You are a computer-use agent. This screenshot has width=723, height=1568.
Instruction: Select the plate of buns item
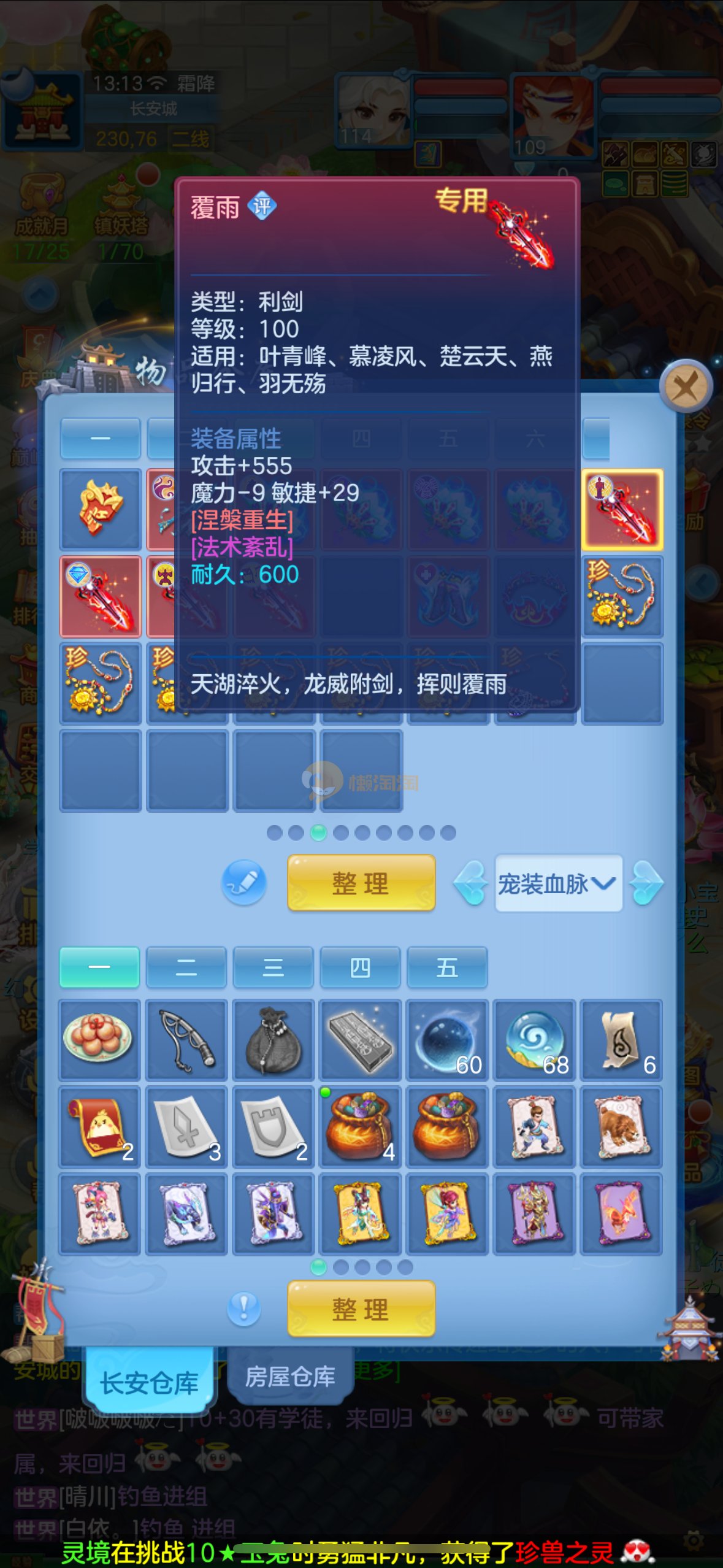(x=99, y=1040)
